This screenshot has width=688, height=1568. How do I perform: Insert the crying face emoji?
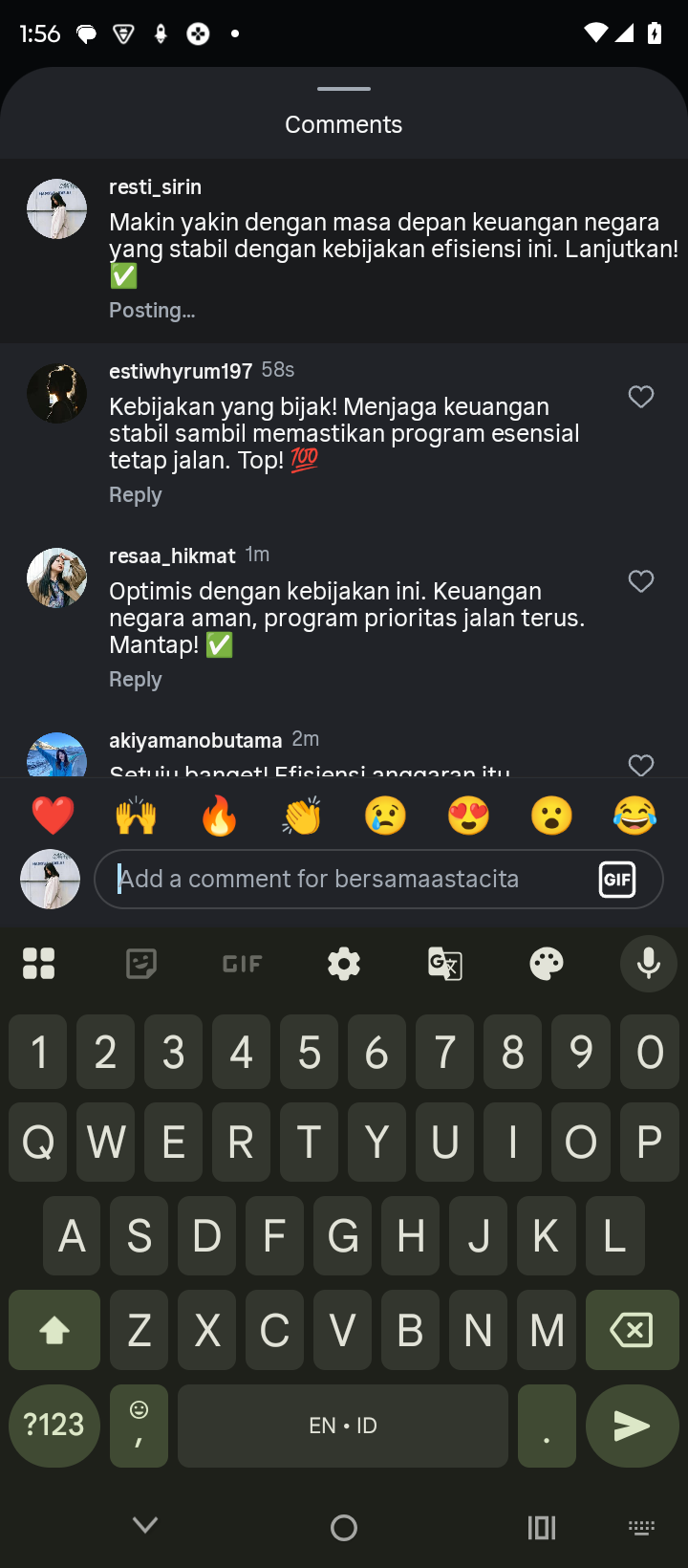click(x=385, y=816)
